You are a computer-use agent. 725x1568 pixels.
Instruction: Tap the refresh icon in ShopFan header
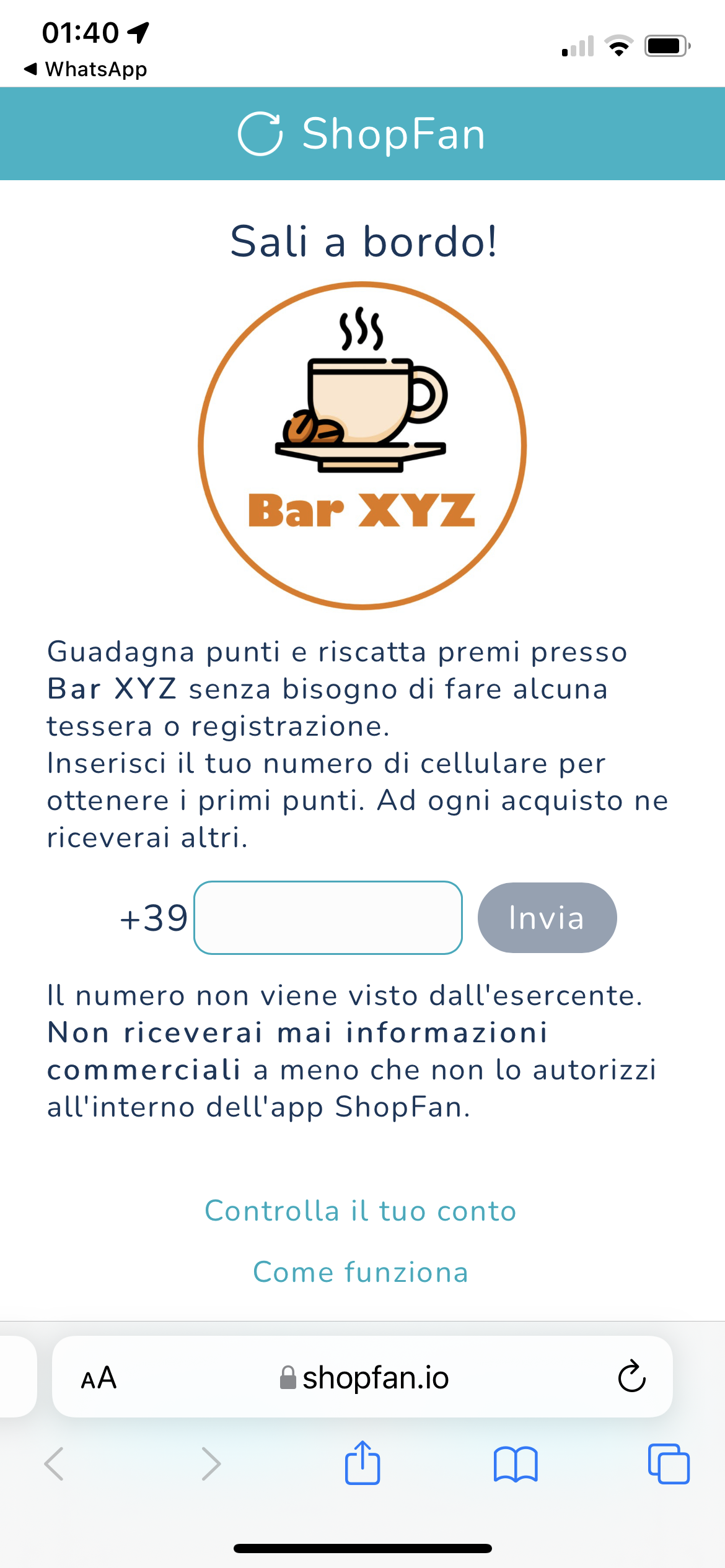coord(260,134)
